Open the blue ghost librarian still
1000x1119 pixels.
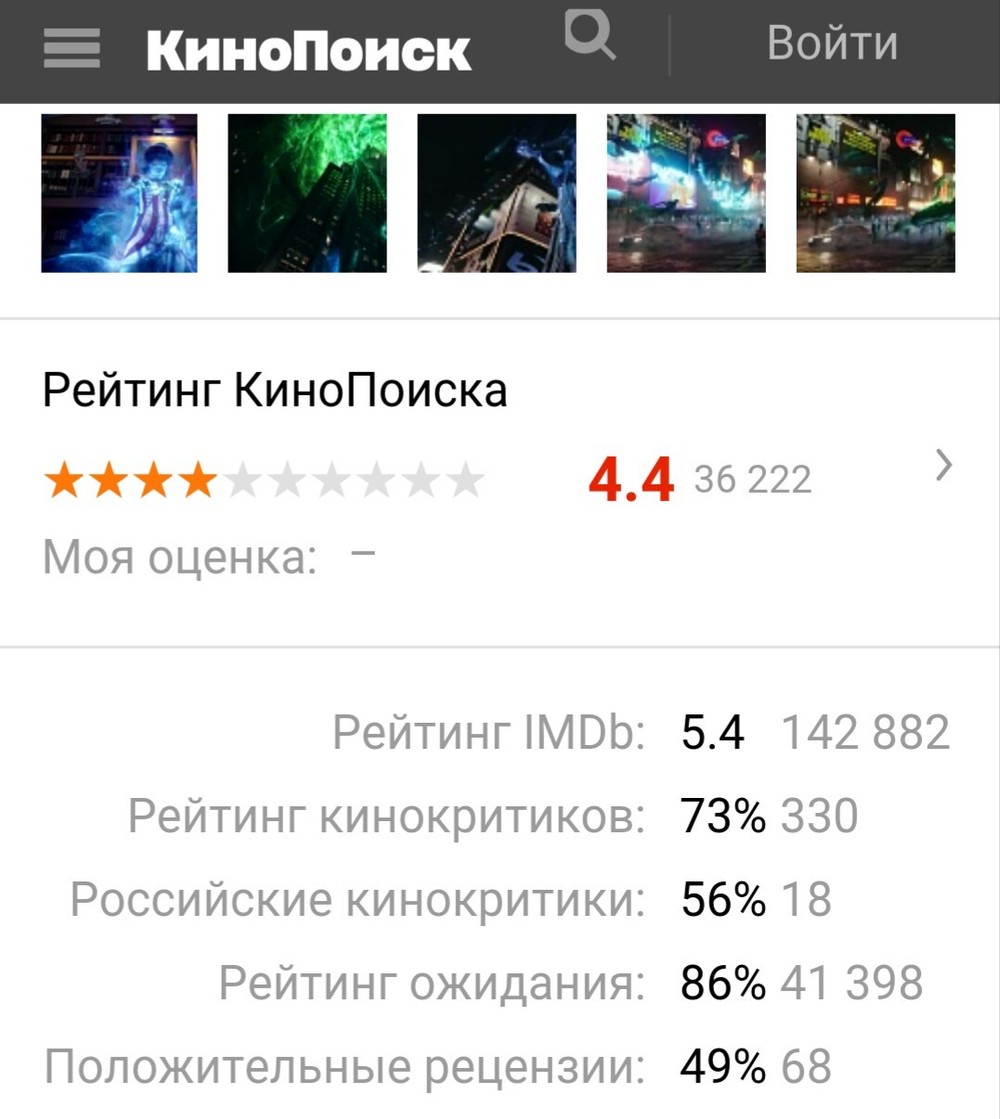pos(119,193)
